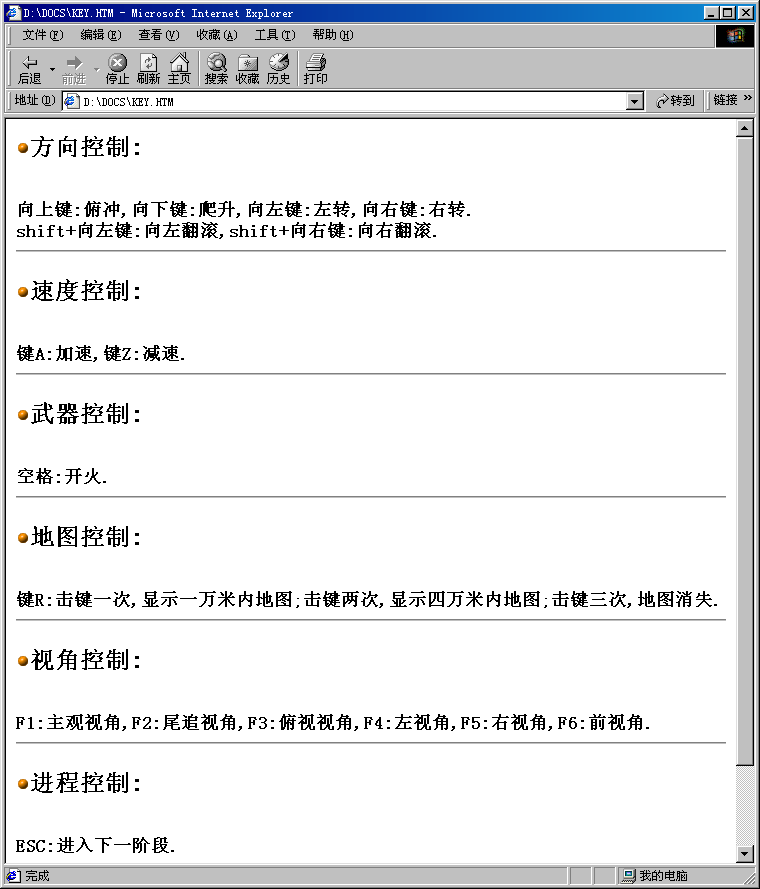Open the 历史 history panel
The height and width of the screenshot is (889, 760).
pos(278,69)
